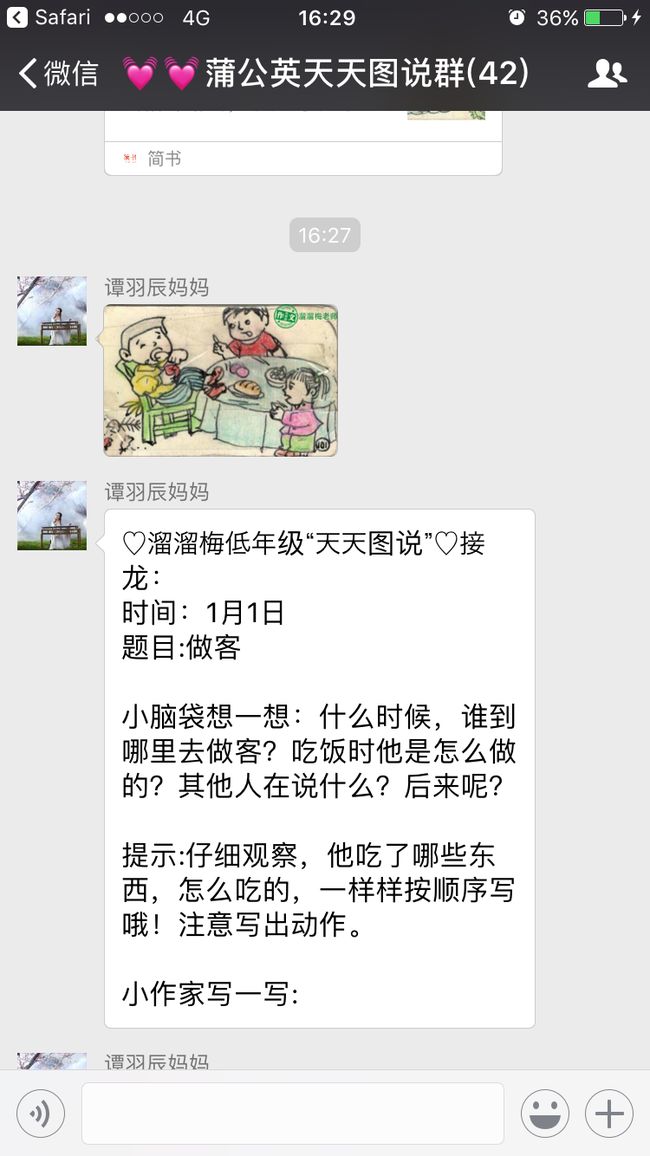
Task: Open the emoji sticker panel
Action: point(545,1113)
